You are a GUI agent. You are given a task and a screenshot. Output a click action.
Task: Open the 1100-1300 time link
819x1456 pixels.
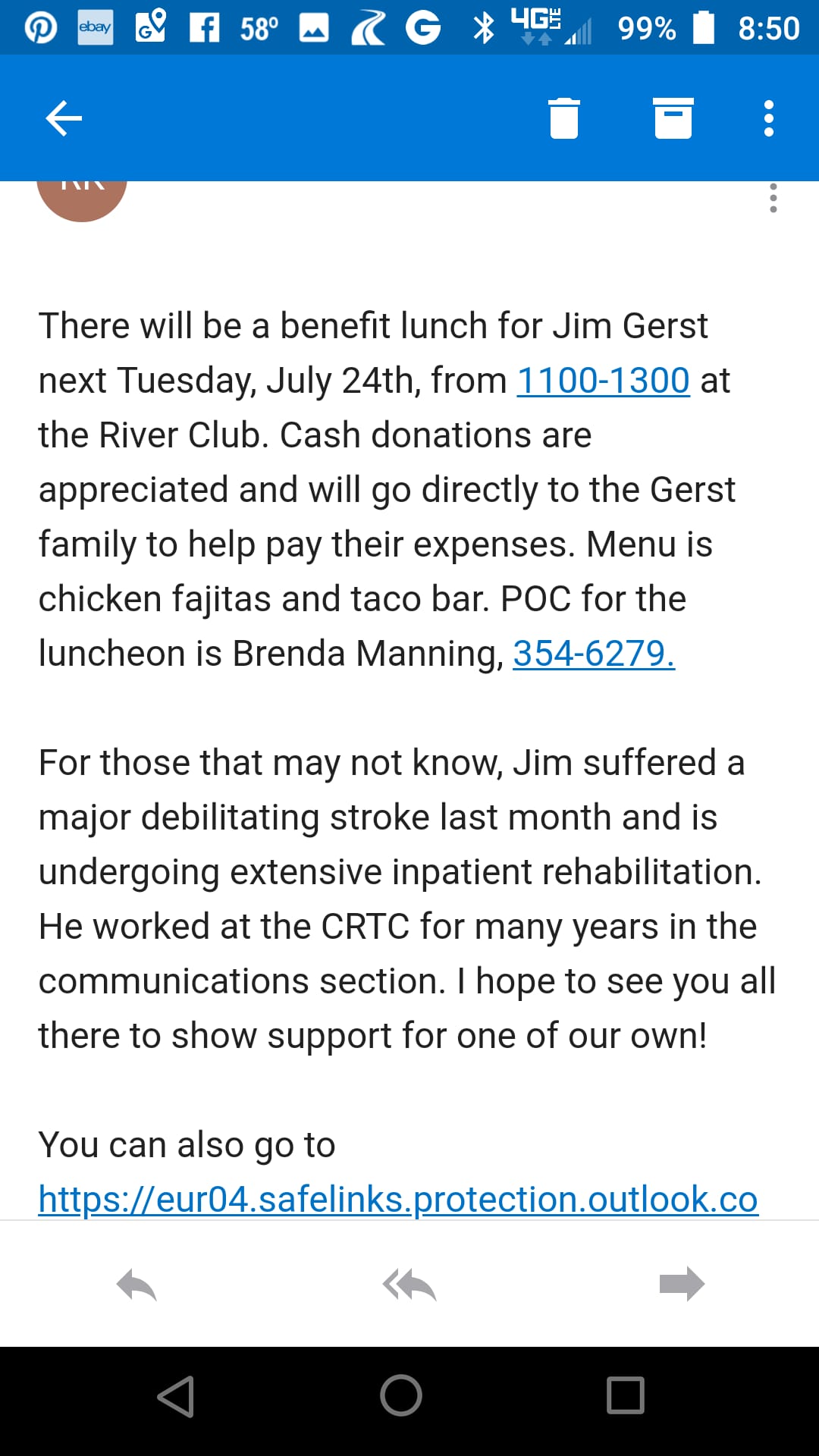[603, 381]
